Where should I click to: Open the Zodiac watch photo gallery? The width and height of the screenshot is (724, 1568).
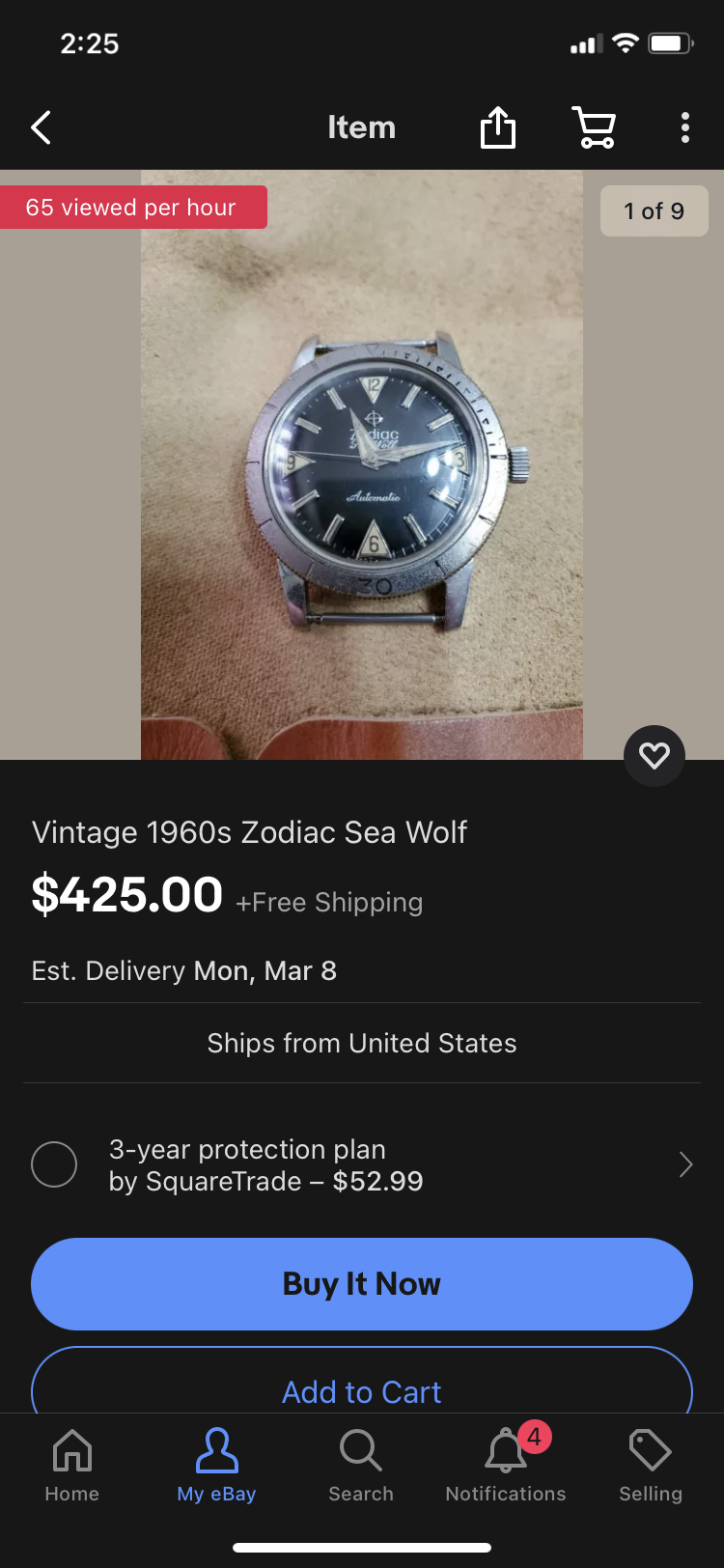pyautogui.click(x=362, y=463)
